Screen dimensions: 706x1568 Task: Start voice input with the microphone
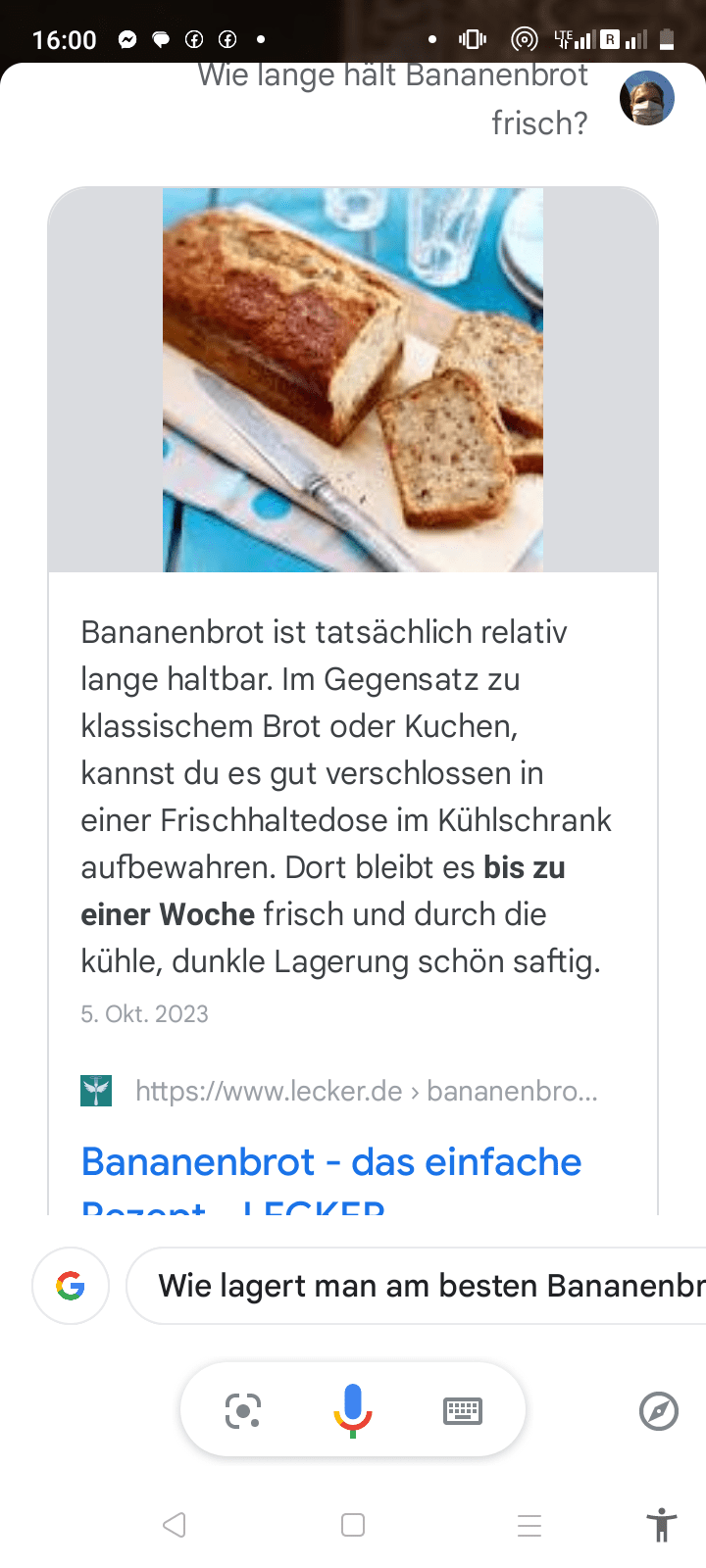point(353,1411)
